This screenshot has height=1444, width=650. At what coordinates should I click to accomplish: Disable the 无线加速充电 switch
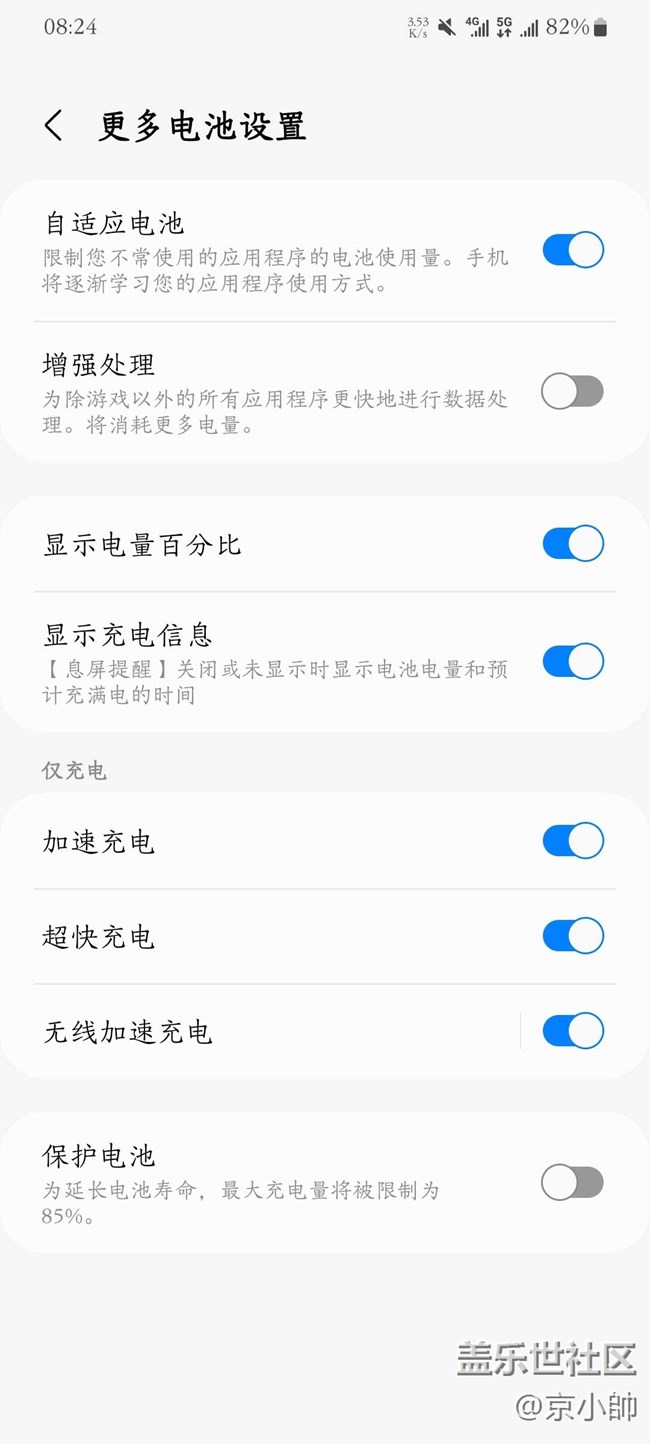pos(573,1031)
